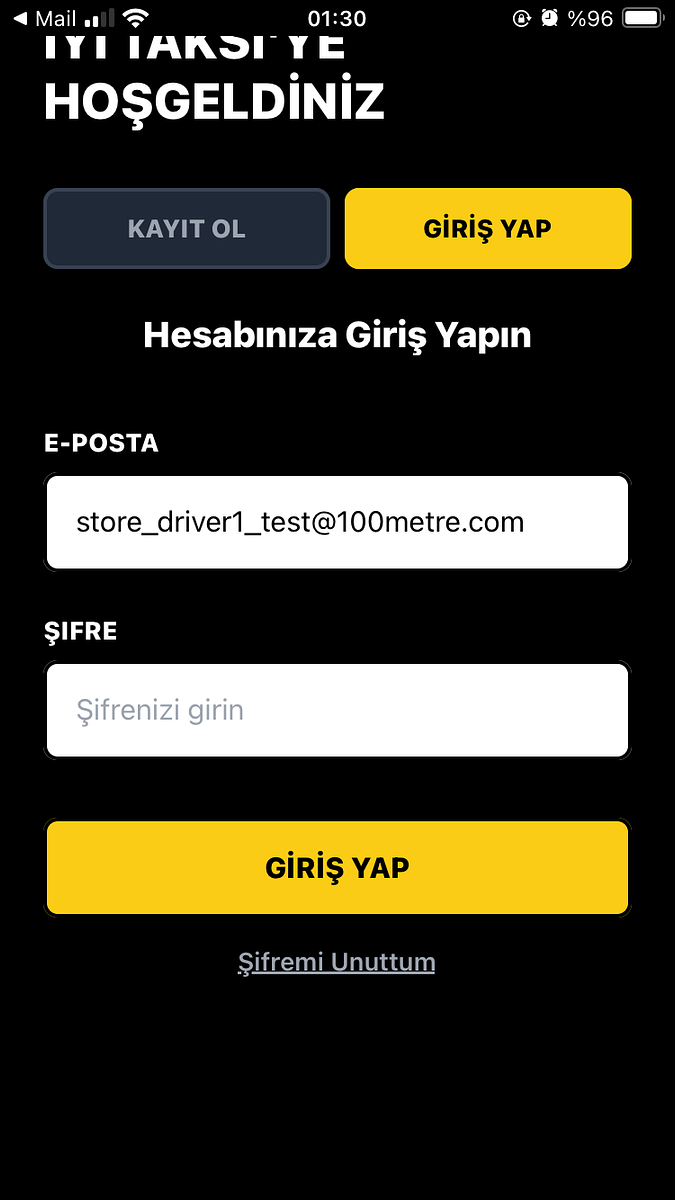The height and width of the screenshot is (1200, 675).
Task: Open the Şifremi Unuttum link
Action: 336,962
